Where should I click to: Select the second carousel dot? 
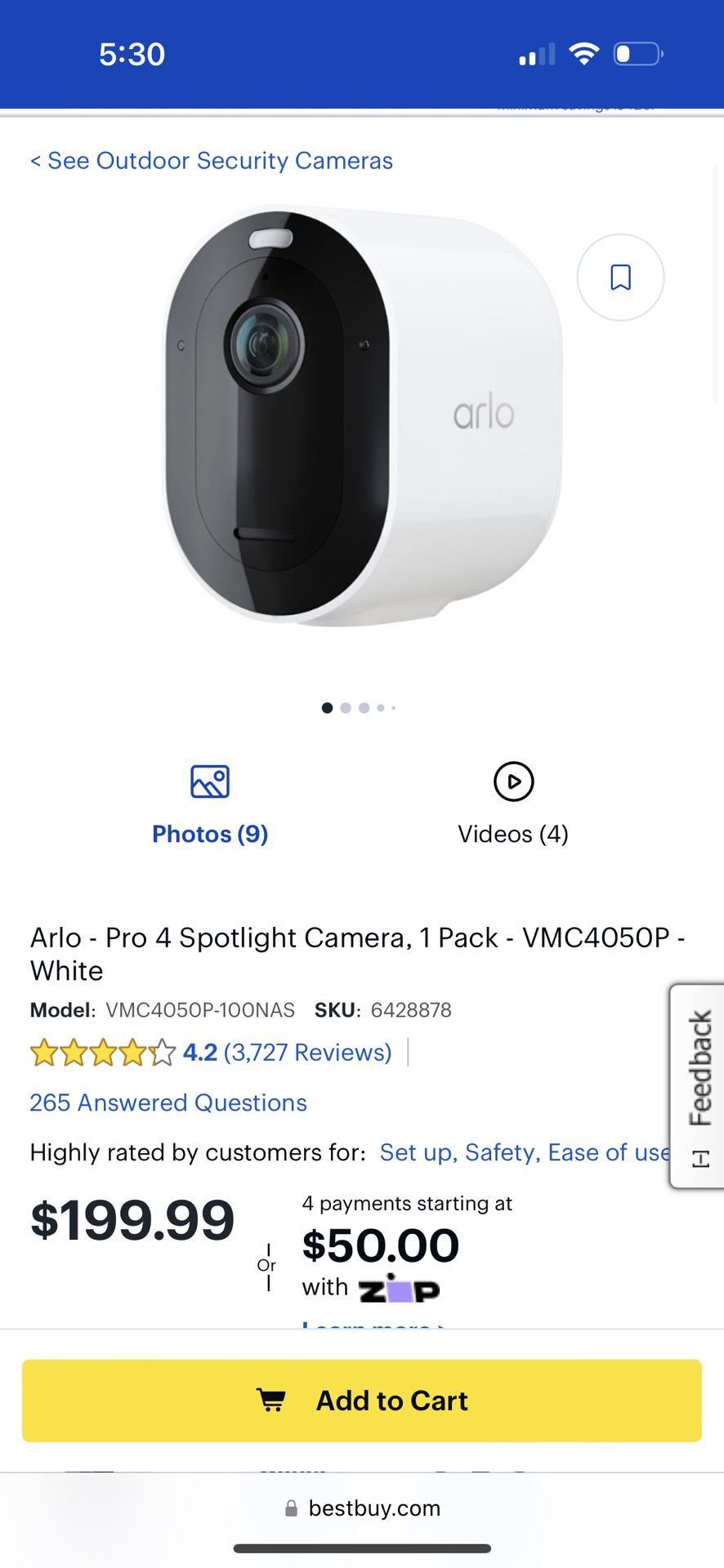tap(345, 707)
